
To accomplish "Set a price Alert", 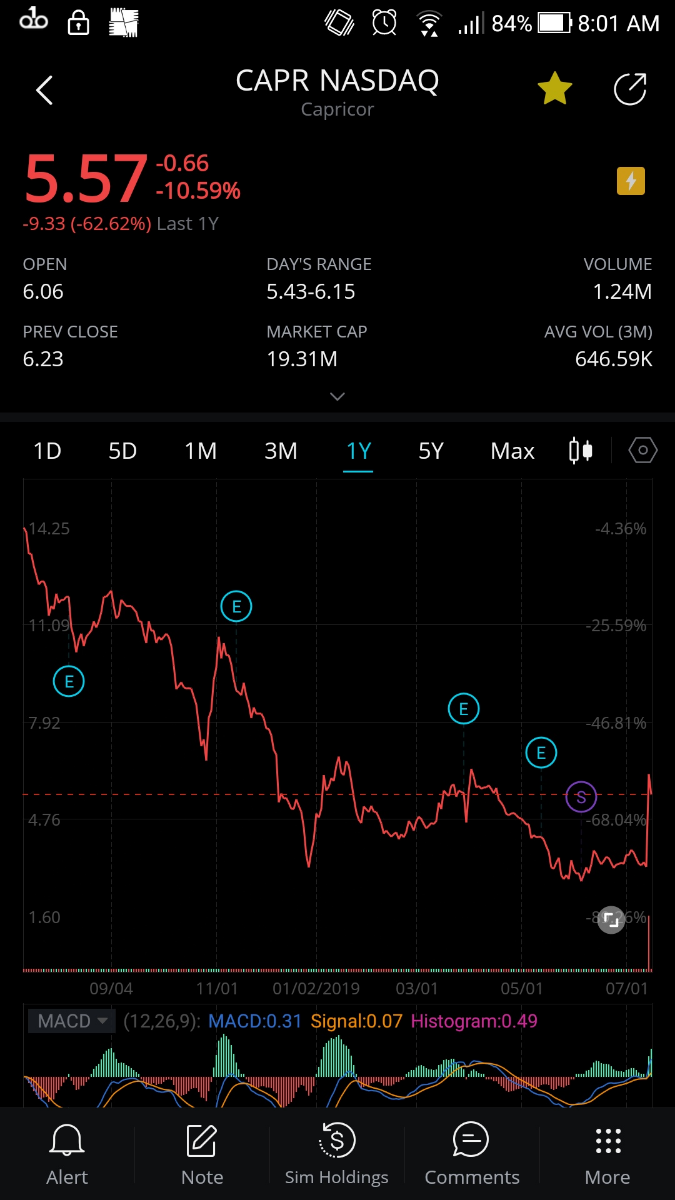I will [x=67, y=1153].
